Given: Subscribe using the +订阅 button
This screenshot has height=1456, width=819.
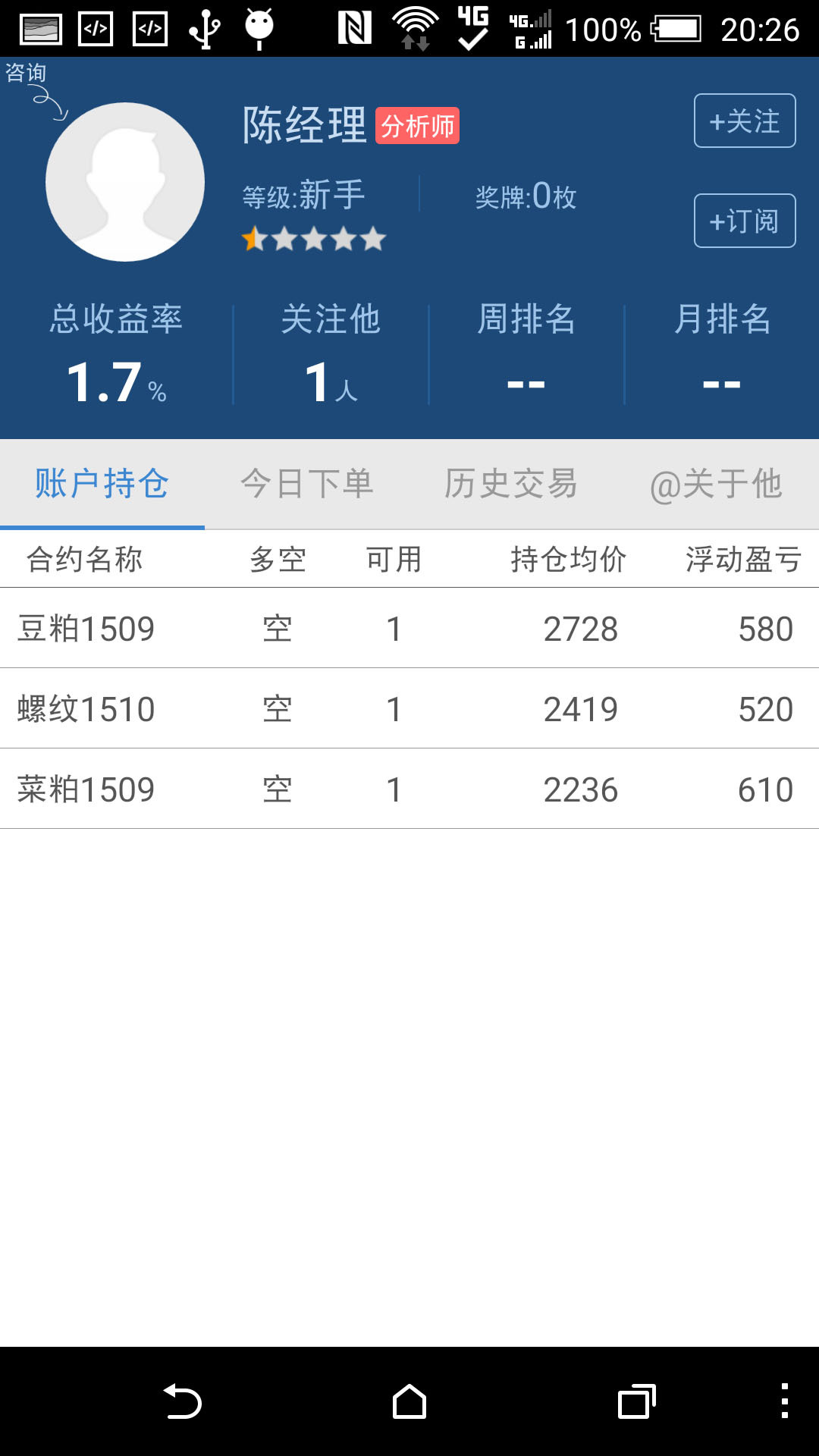Looking at the screenshot, I should pyautogui.click(x=745, y=221).
